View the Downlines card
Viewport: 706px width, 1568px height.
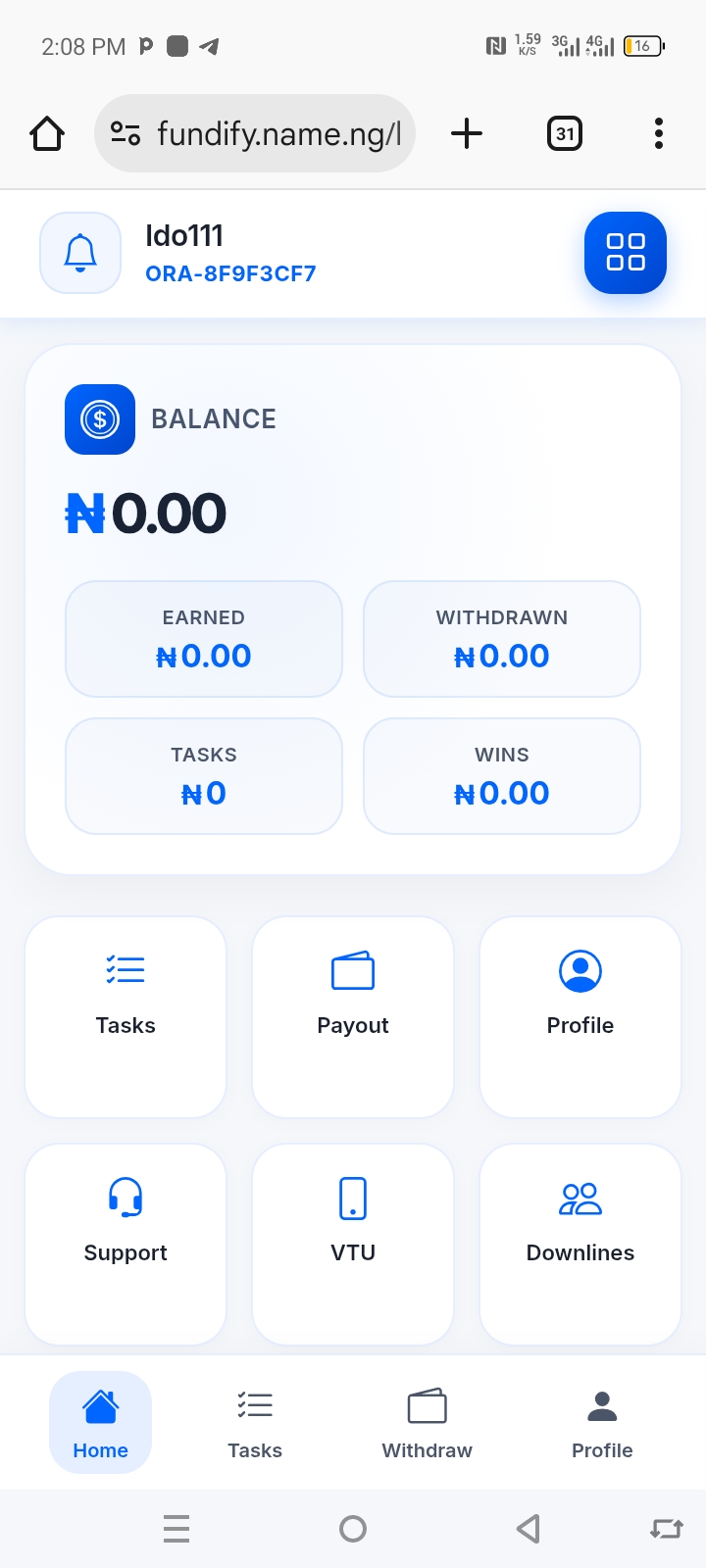580,1244
